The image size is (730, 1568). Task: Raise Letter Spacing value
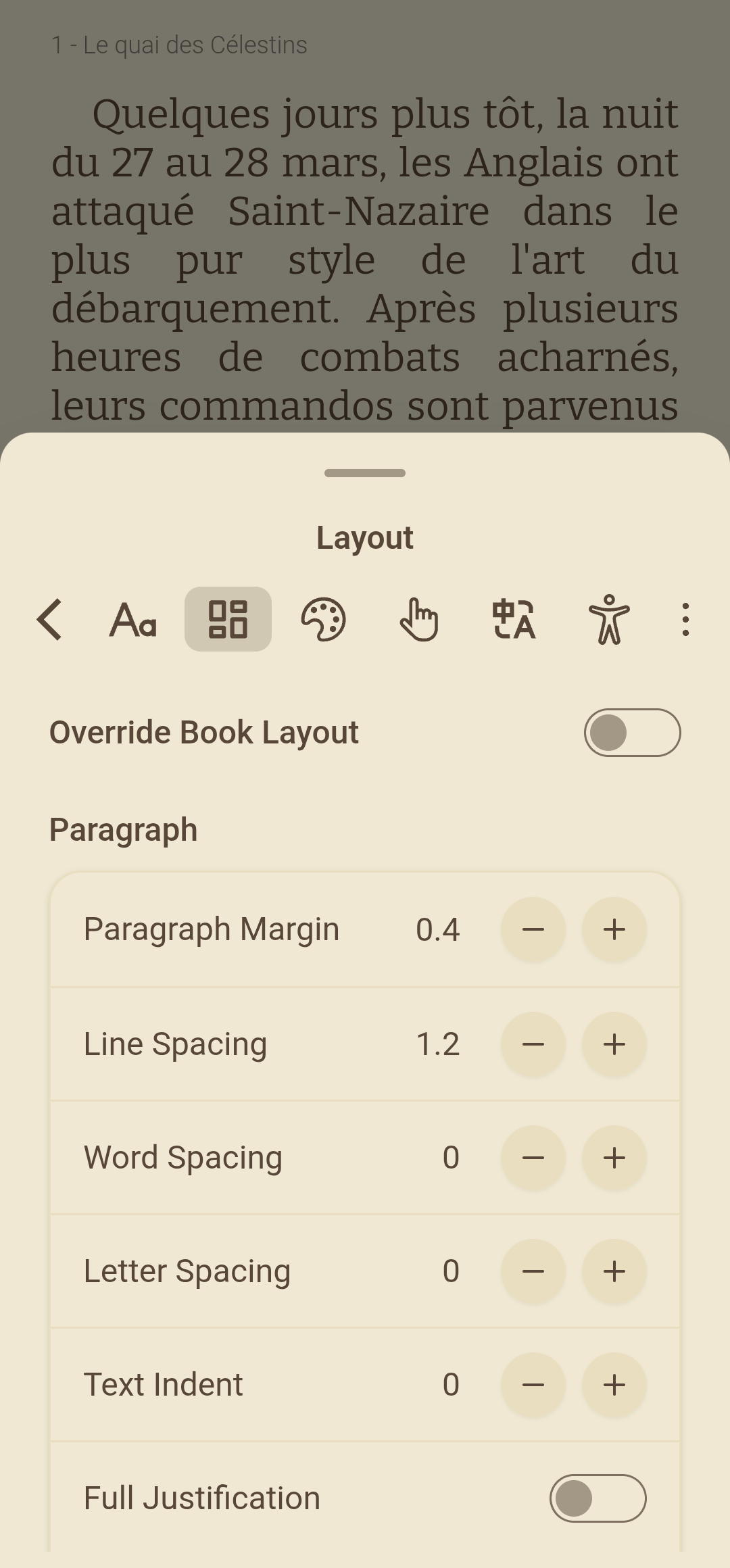[x=614, y=1271]
